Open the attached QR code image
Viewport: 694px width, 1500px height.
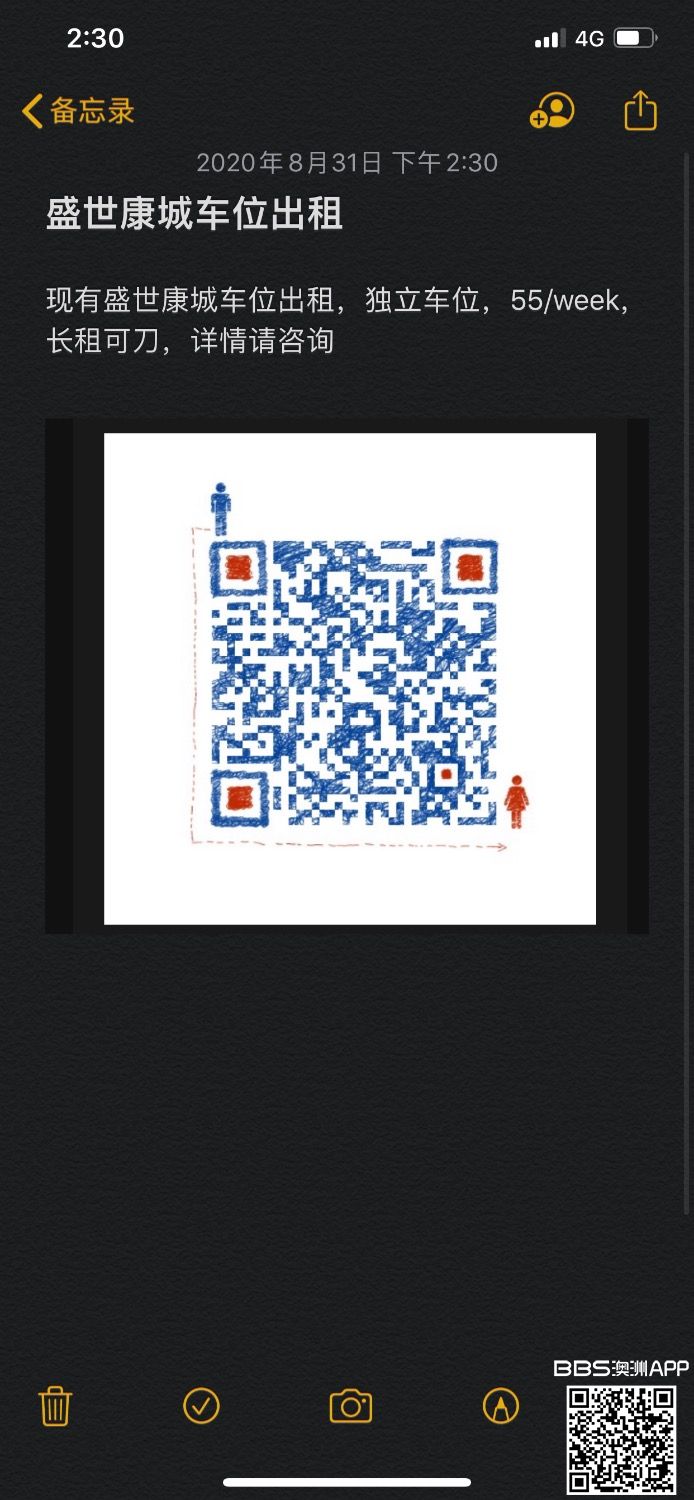click(x=348, y=678)
